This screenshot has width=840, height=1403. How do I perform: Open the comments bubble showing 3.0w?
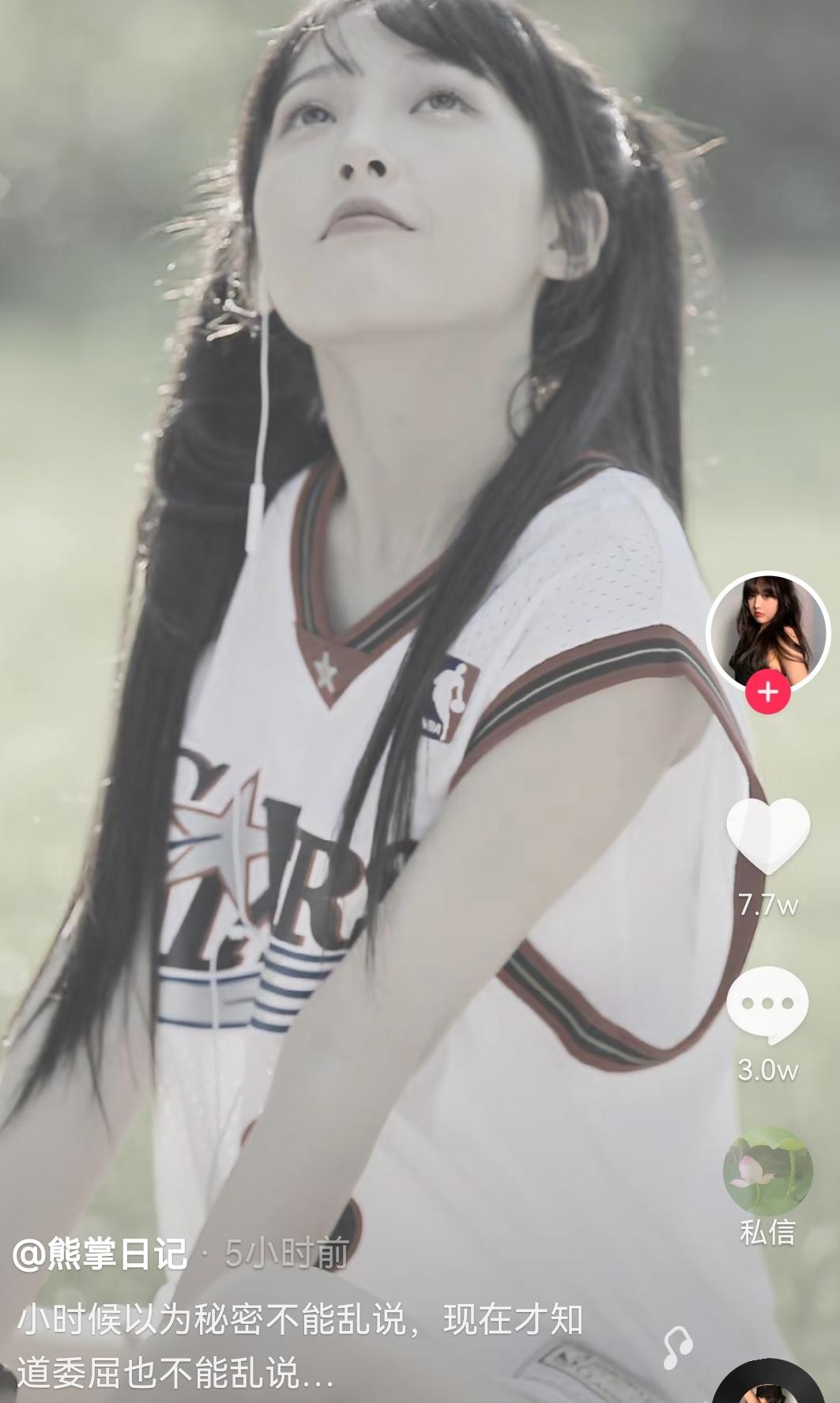[x=767, y=1005]
